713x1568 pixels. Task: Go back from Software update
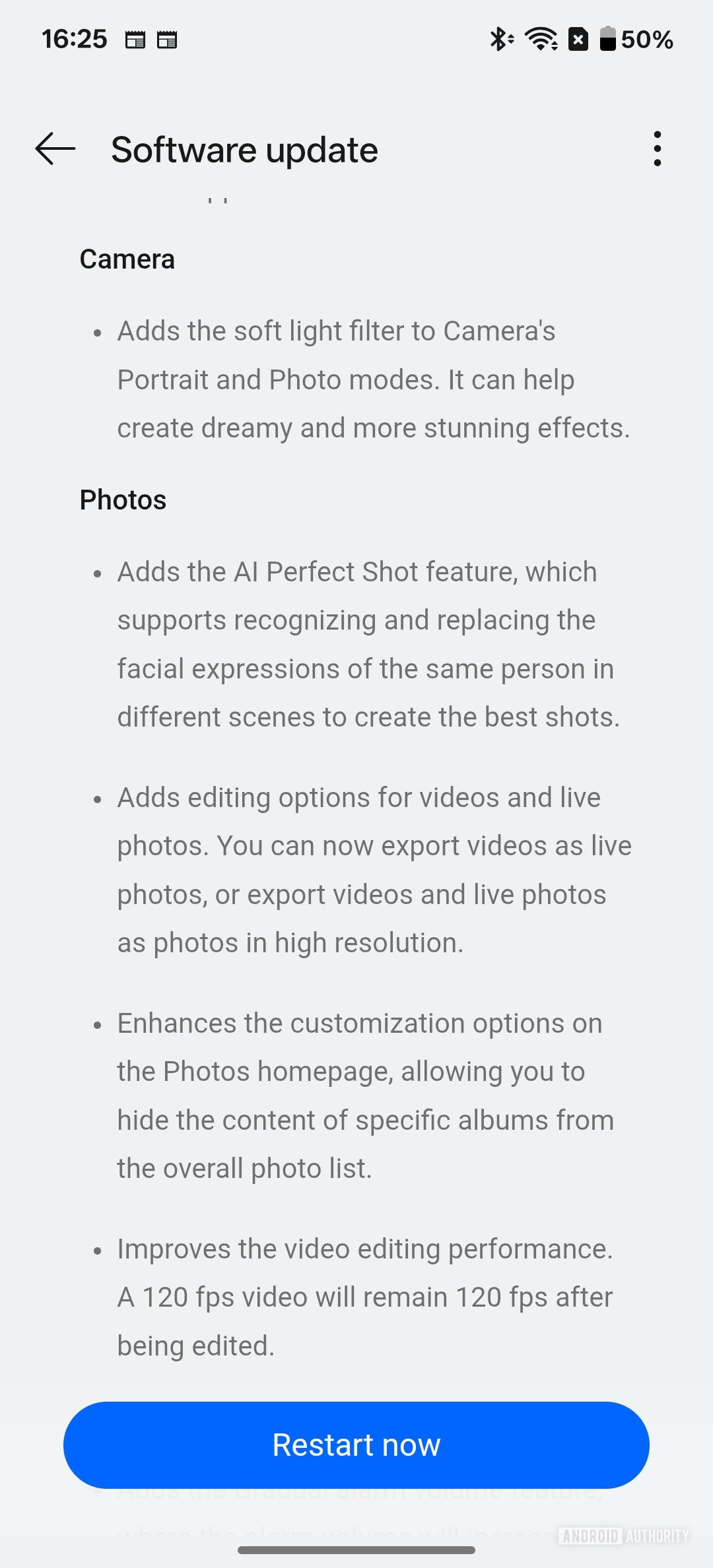pyautogui.click(x=55, y=148)
